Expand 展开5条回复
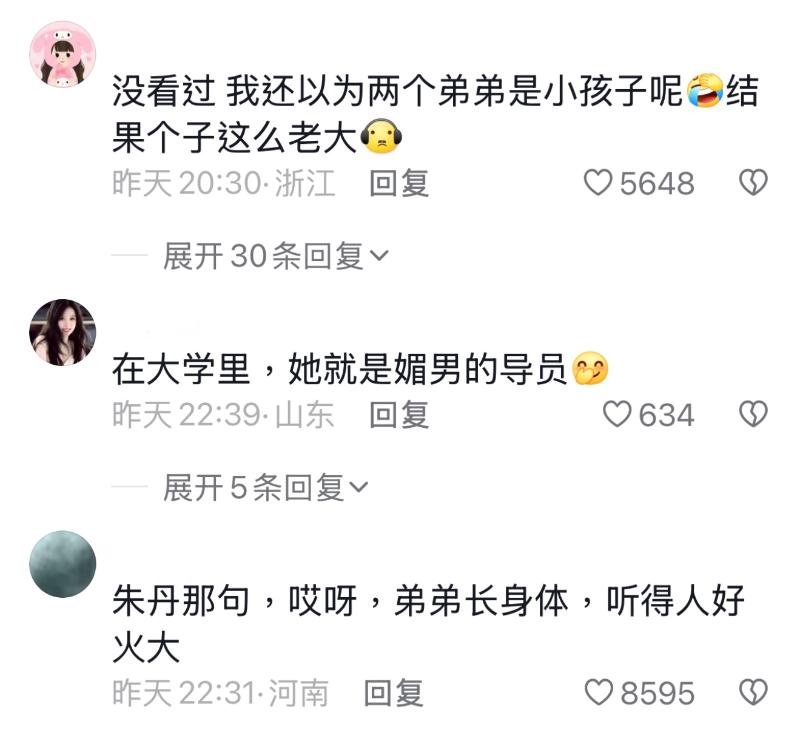Viewport: 800px width, 738px height. click(x=265, y=488)
